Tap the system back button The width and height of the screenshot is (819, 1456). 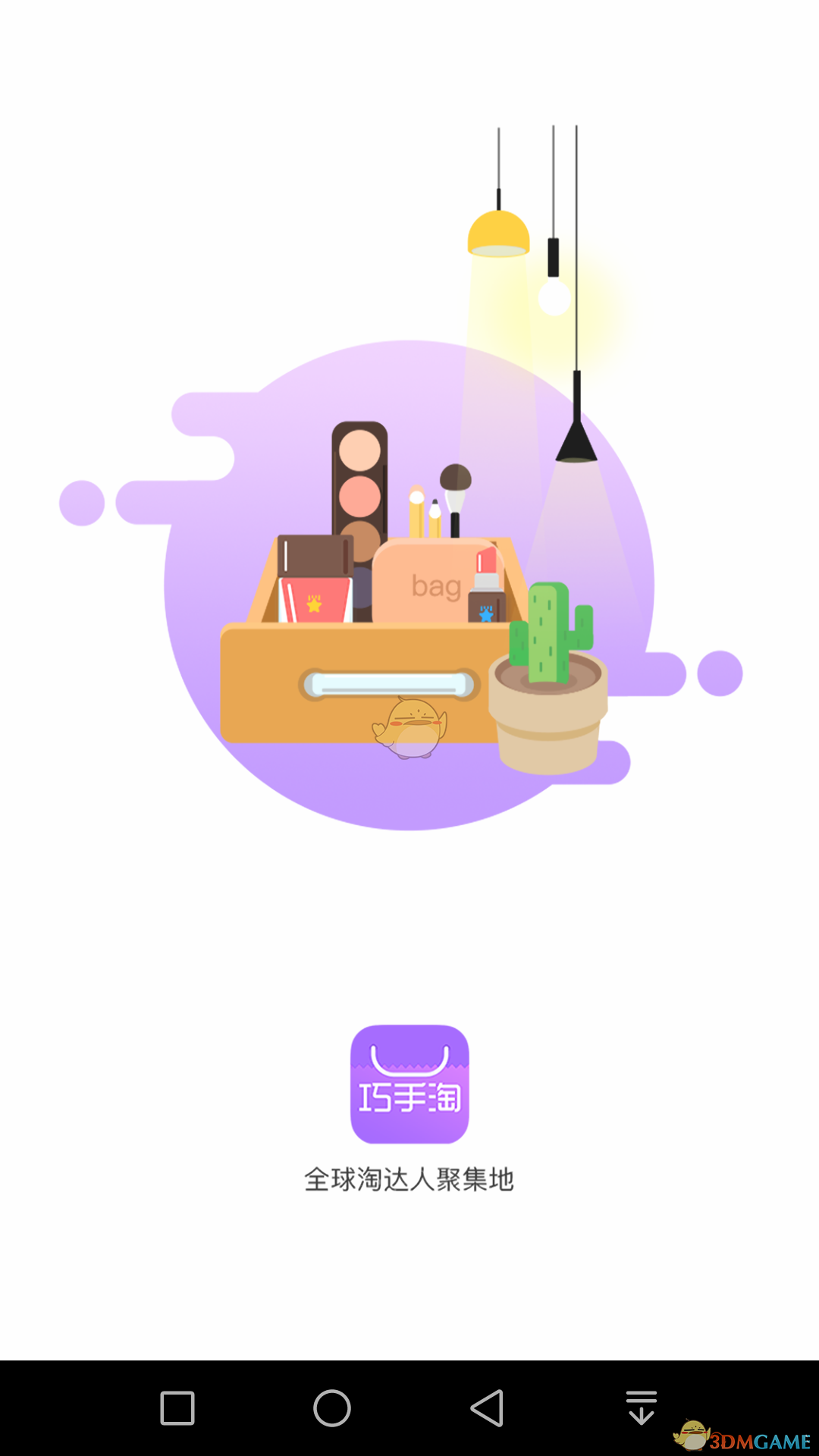point(487,1408)
